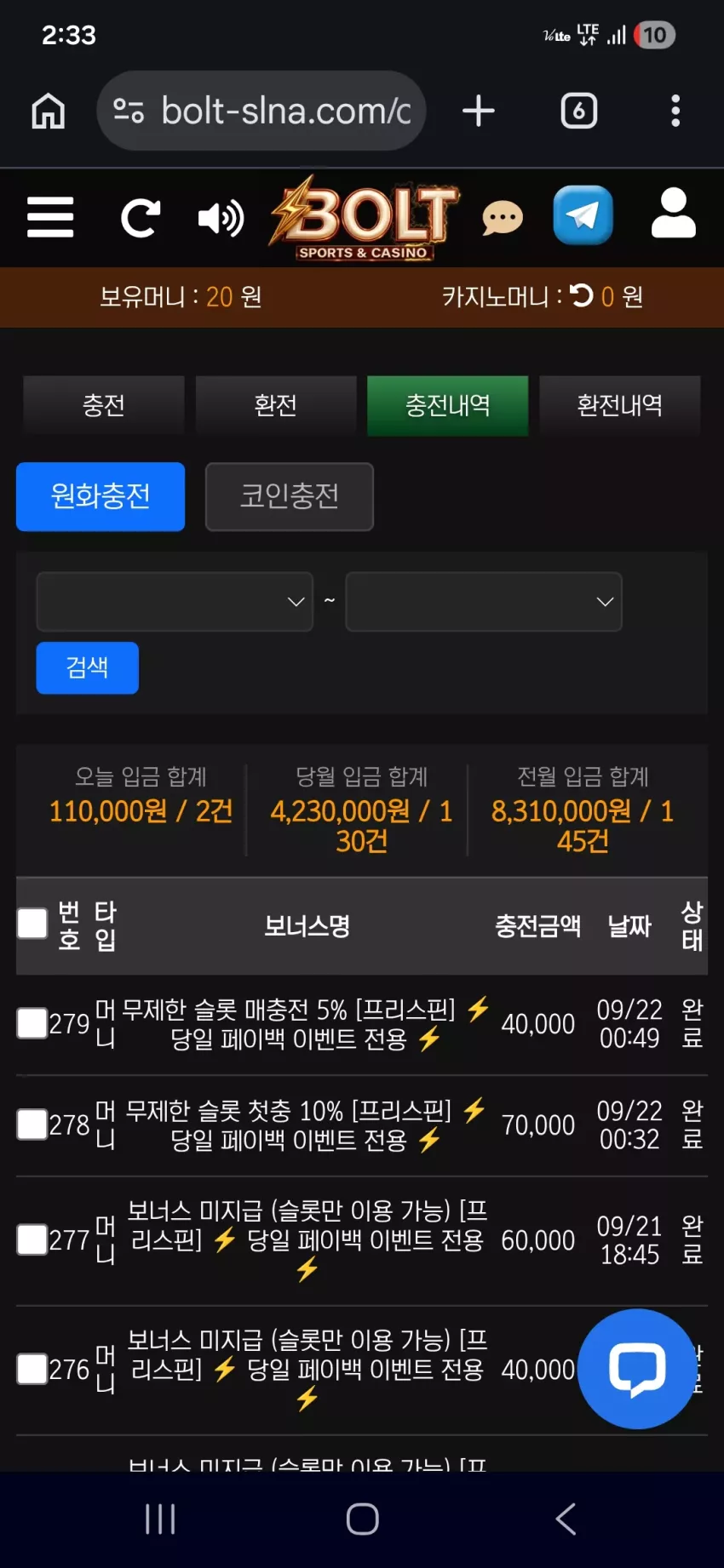Tap the refresh icon in site header

tap(140, 218)
